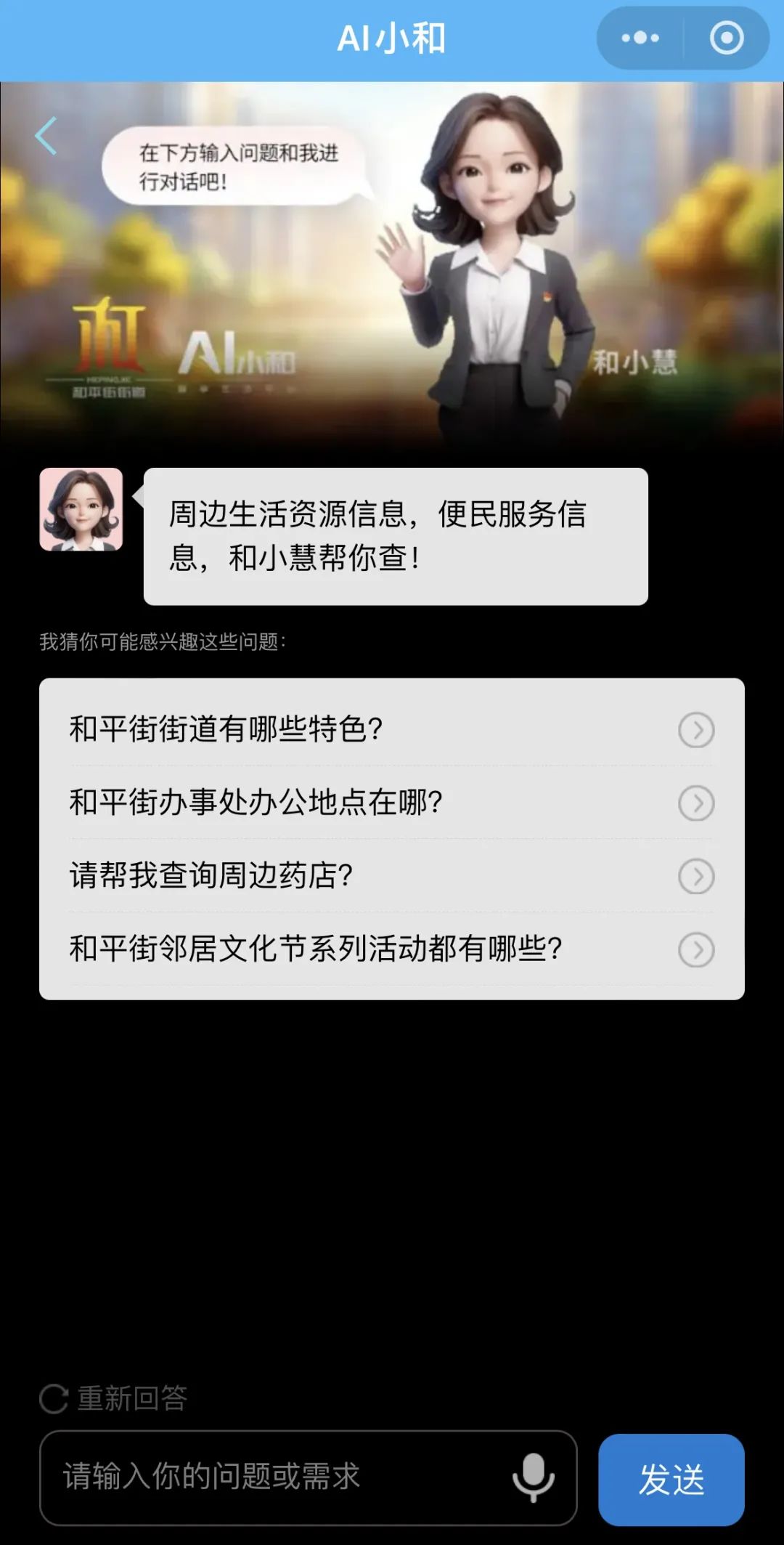Focus the 请输入你的问题或需求 input field
784x1545 pixels.
pyautogui.click(x=276, y=1477)
